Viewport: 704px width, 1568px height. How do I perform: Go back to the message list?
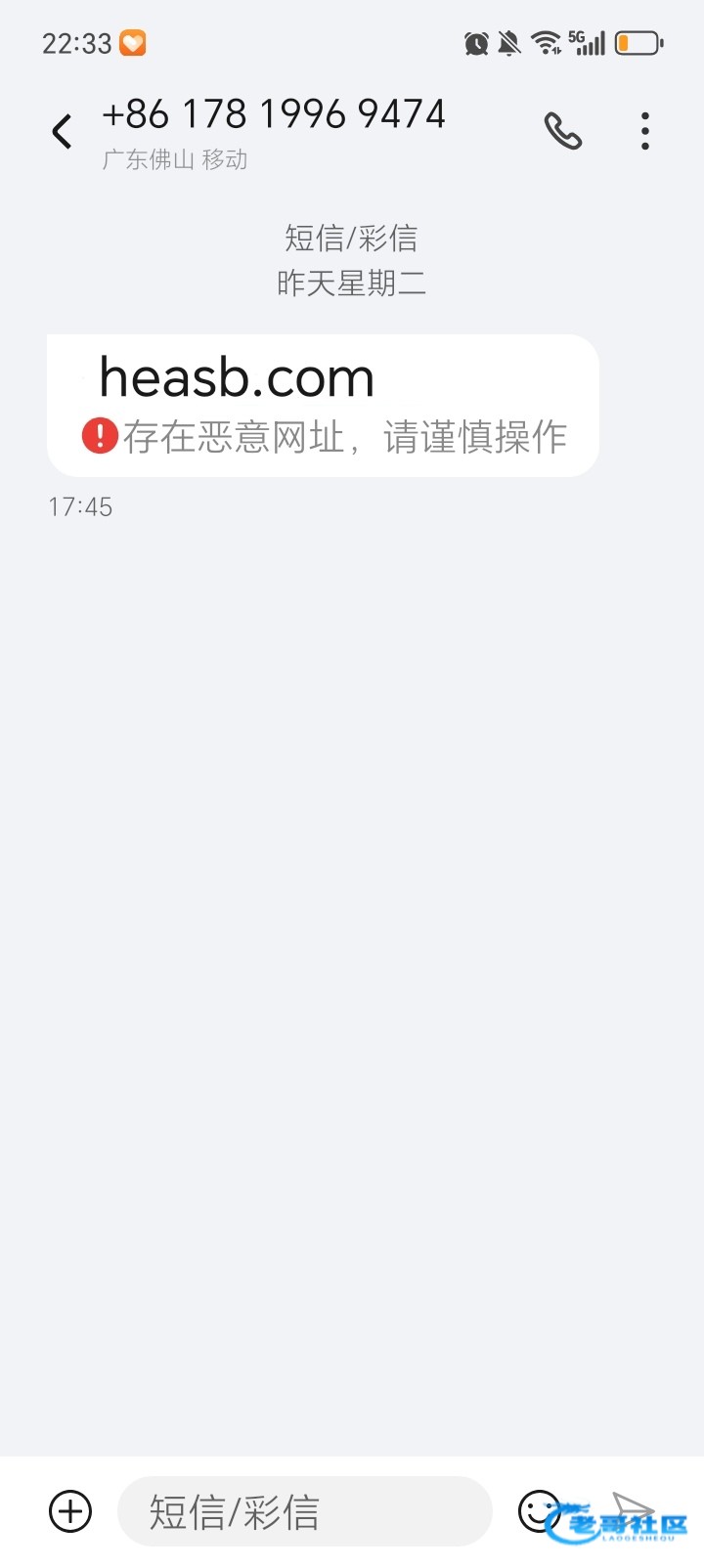(x=63, y=131)
